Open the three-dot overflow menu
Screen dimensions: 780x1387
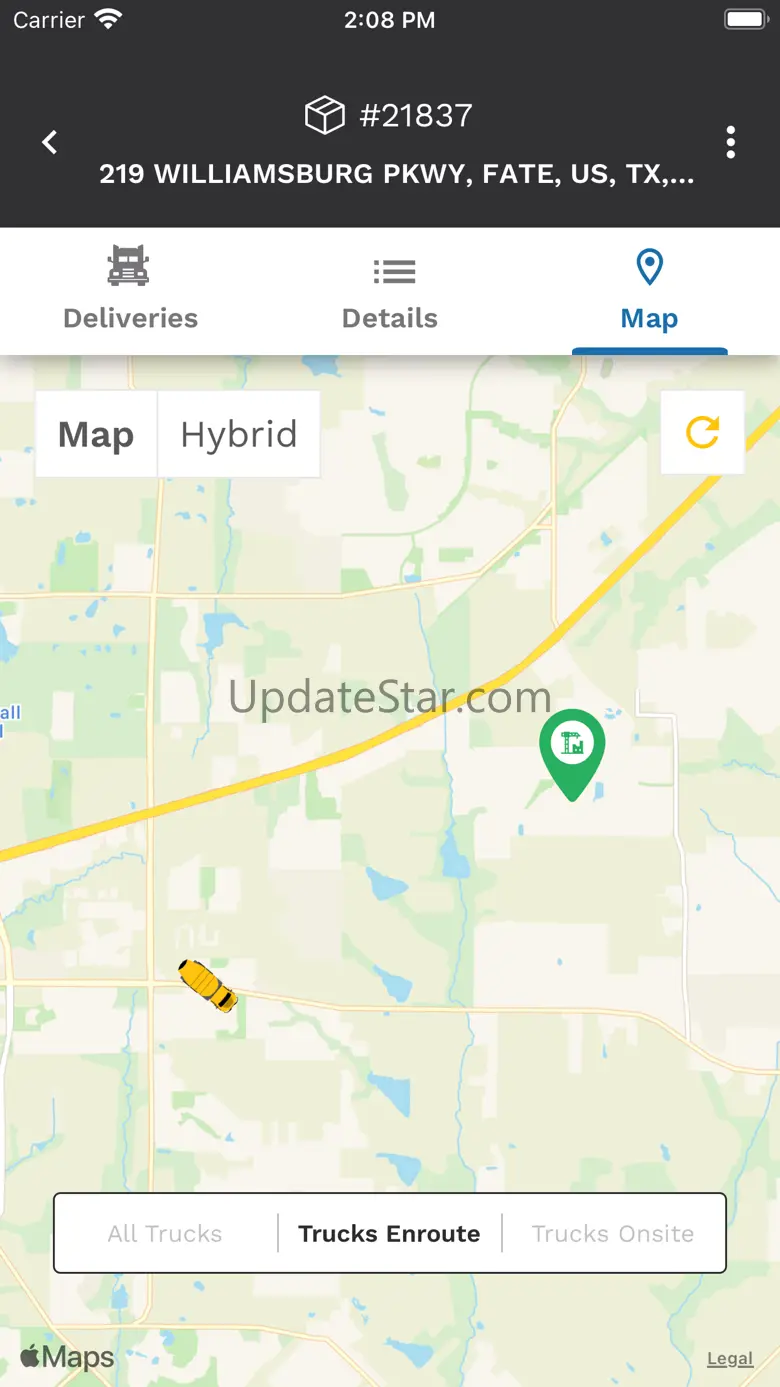click(731, 143)
